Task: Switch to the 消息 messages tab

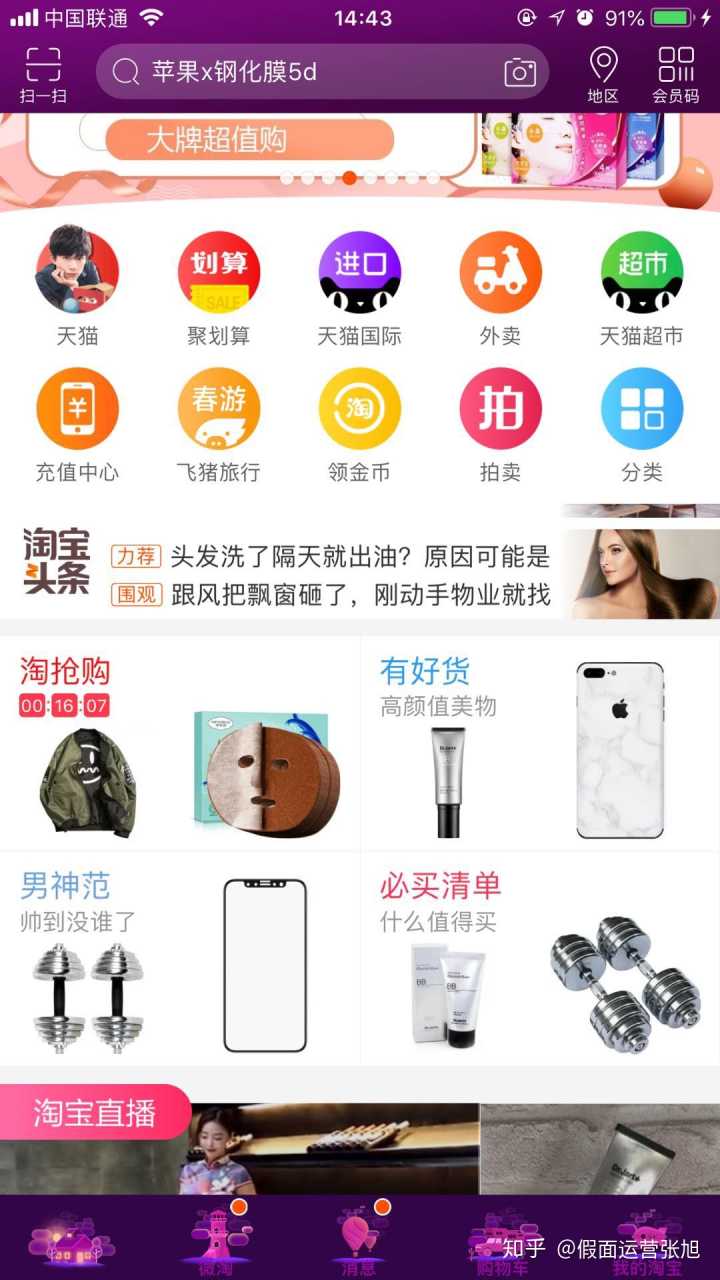Action: tap(359, 1240)
